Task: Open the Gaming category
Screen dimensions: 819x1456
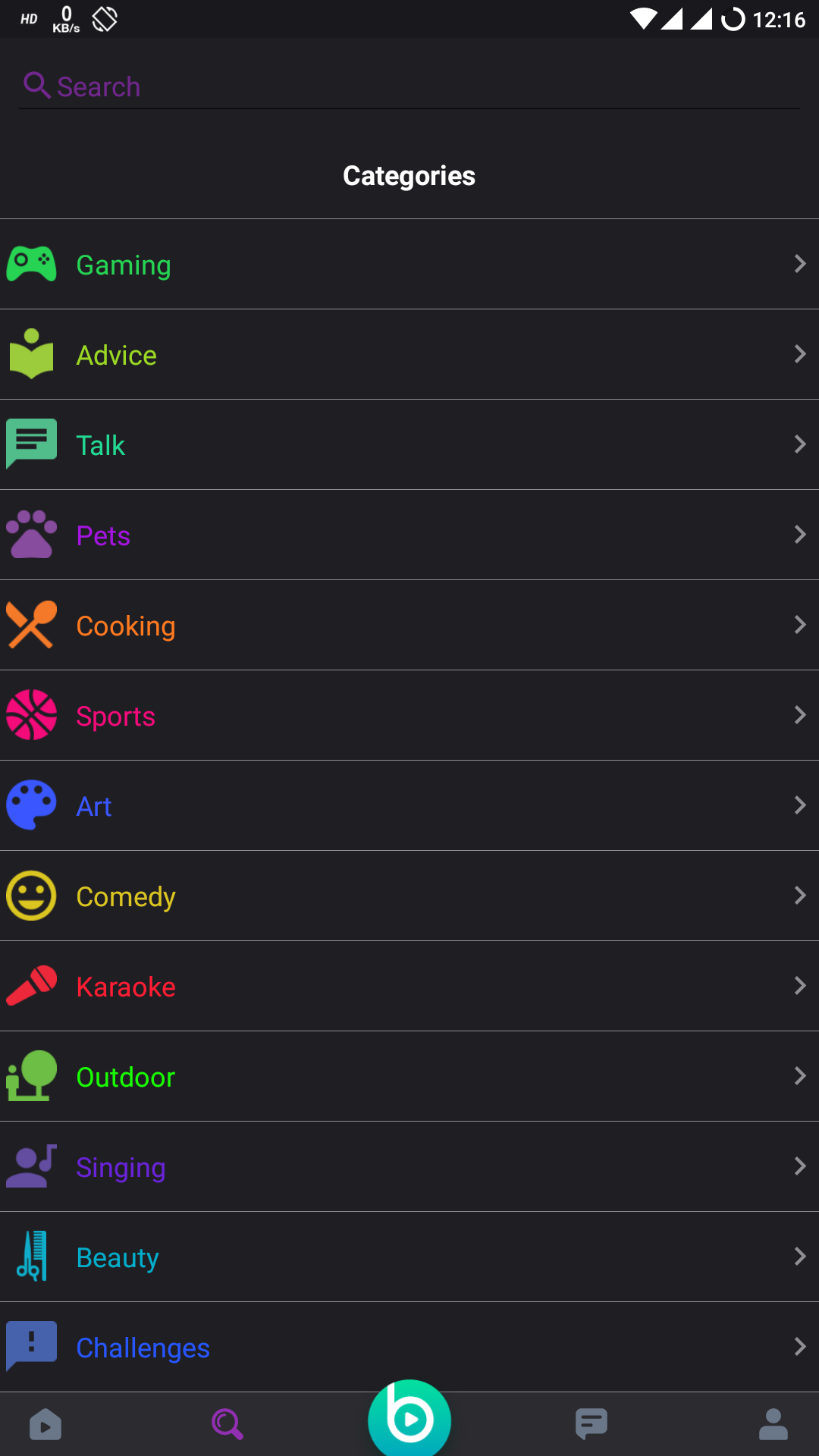Action: pyautogui.click(x=409, y=265)
